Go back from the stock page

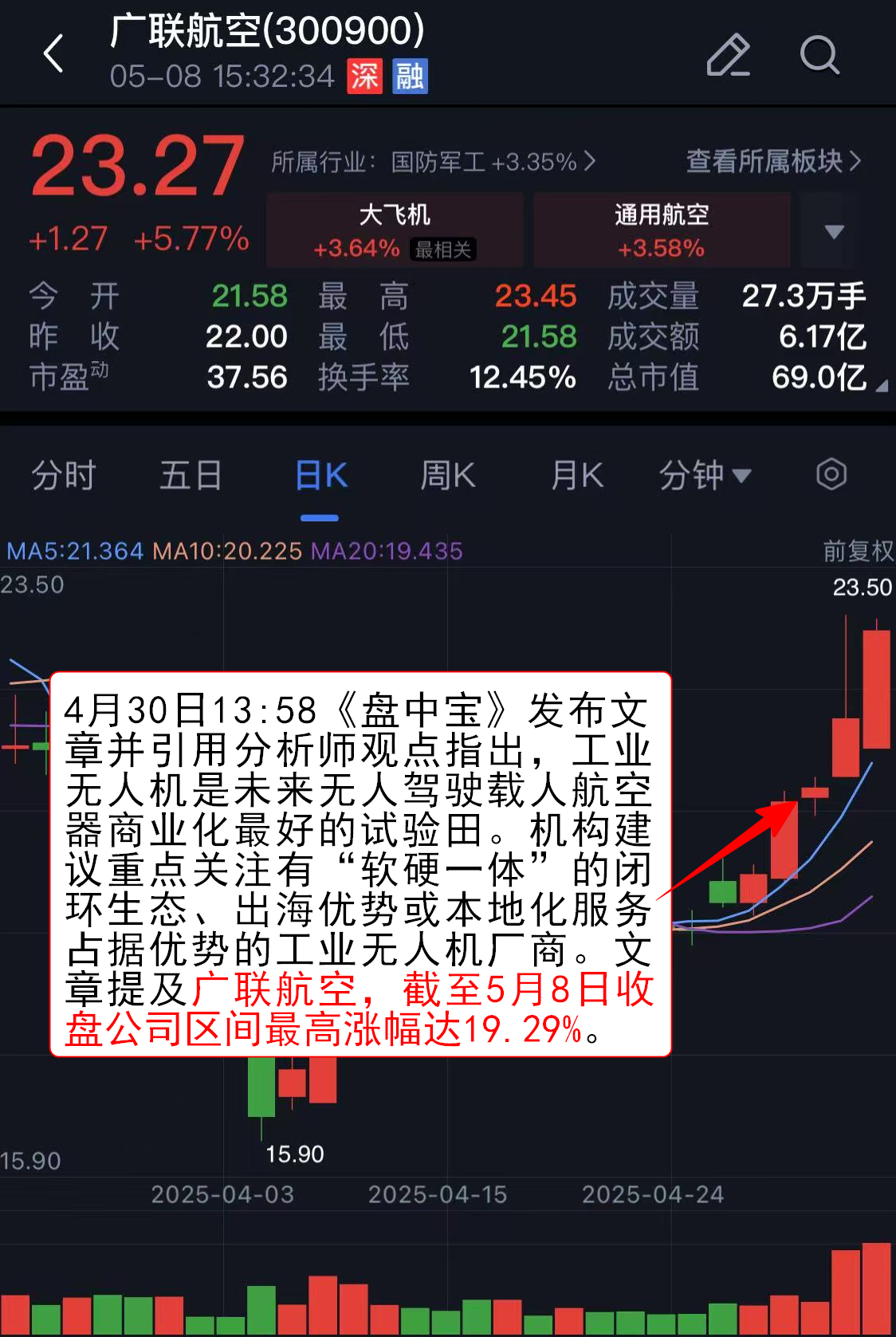pyautogui.click(x=53, y=54)
